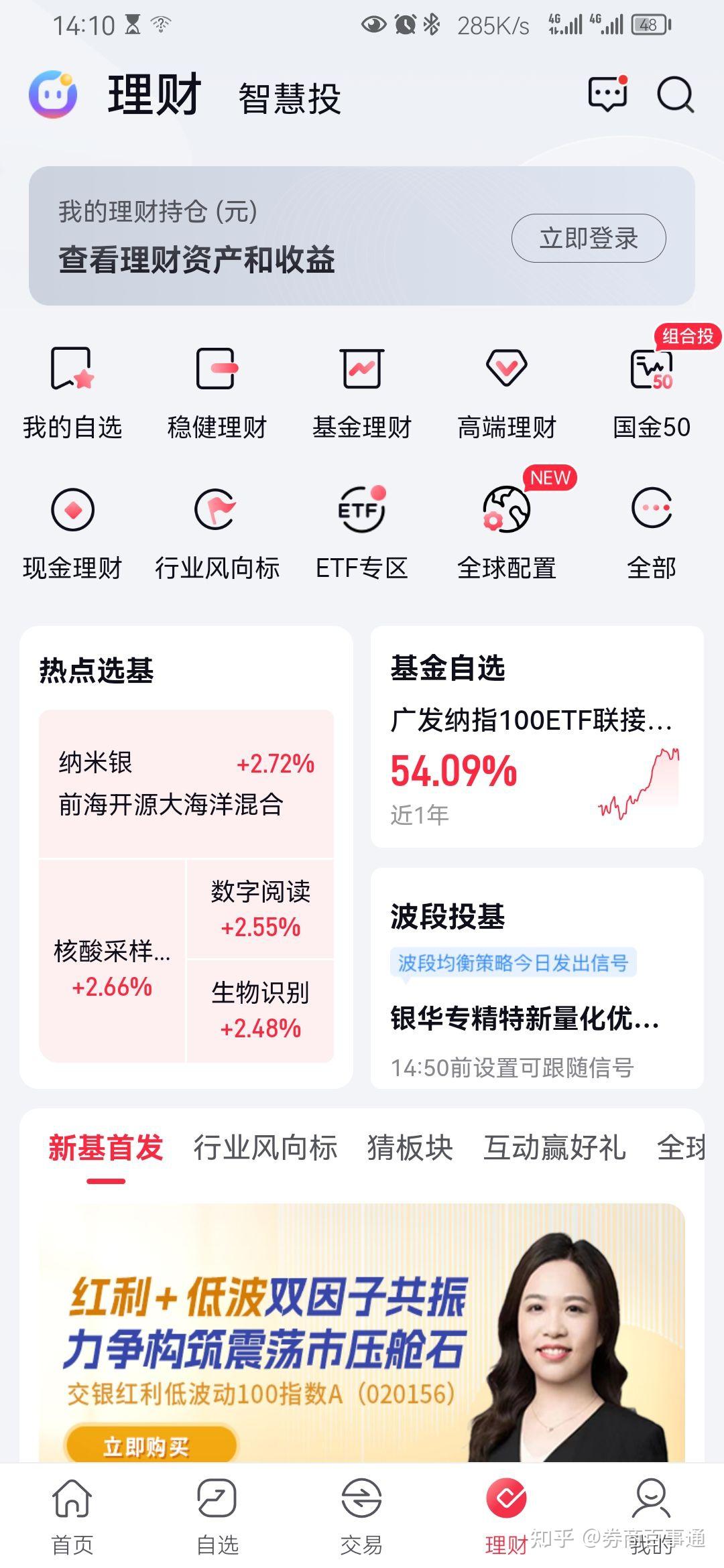Switch to the 猜板块 tab
724x1568 pixels.
(x=409, y=1148)
